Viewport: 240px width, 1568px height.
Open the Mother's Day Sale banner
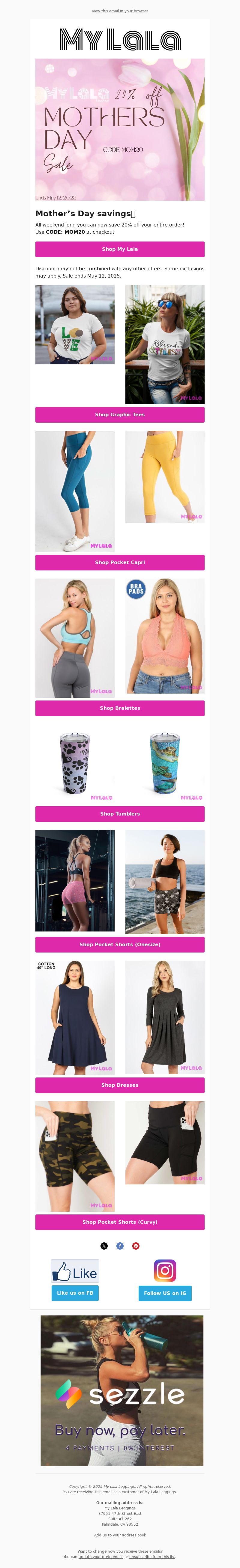point(120,130)
